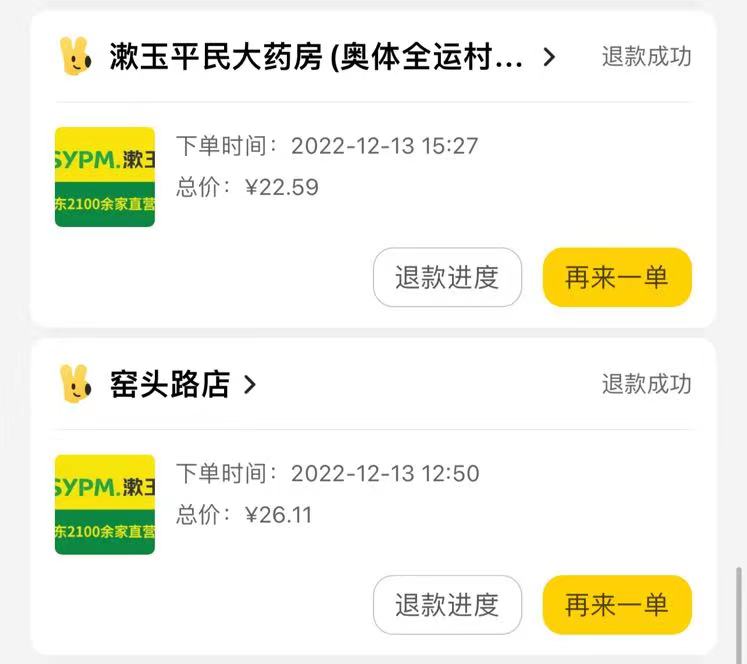Image resolution: width=747 pixels, height=664 pixels.
Task: Tap 再来一单 on the ¥26.11 order
Action: (x=617, y=604)
